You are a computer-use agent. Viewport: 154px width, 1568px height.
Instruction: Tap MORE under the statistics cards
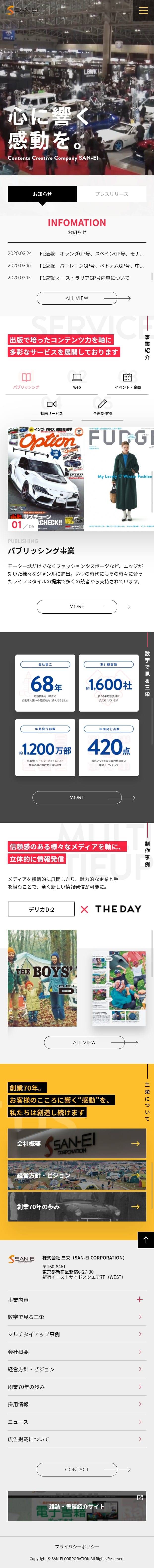(77, 797)
